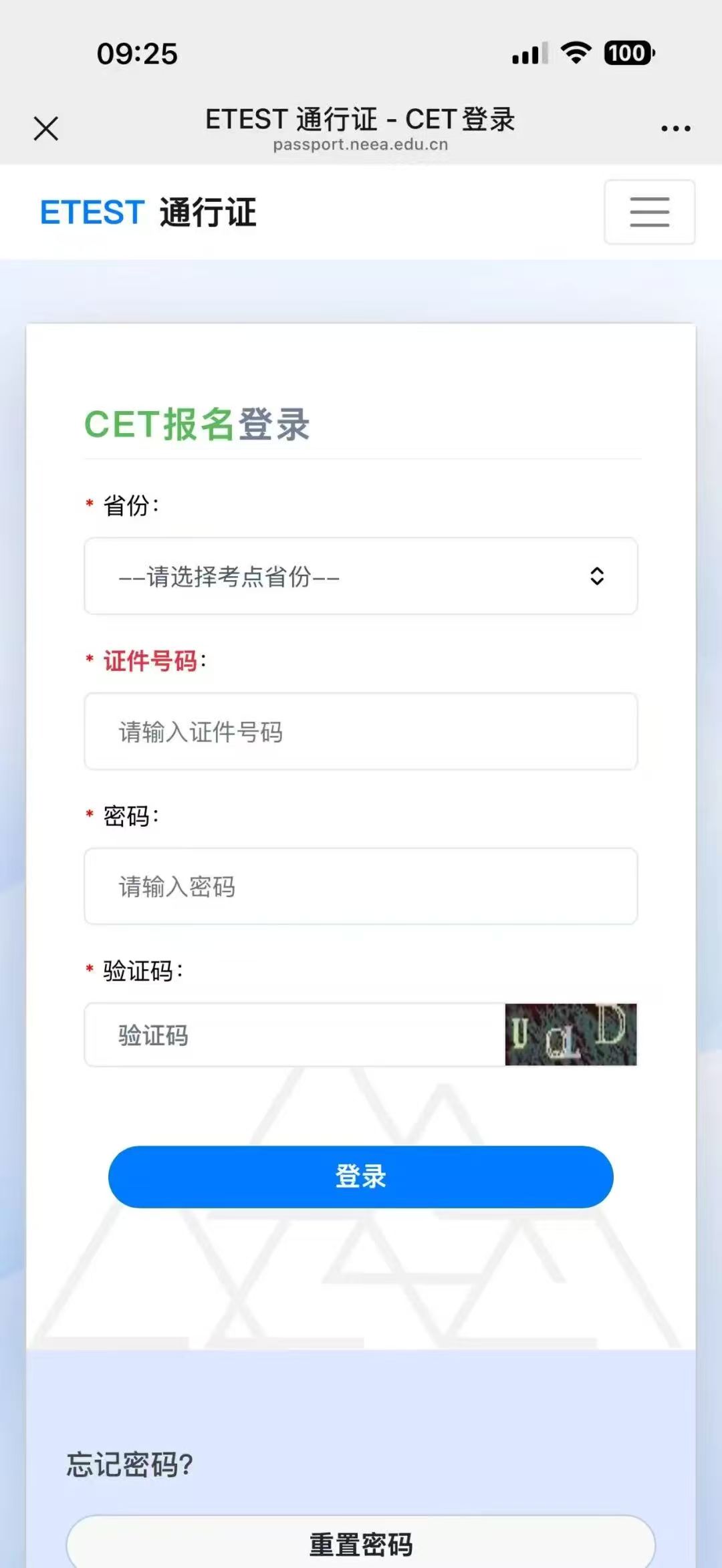Close the ETEST passport web page
The height and width of the screenshot is (1568, 722).
pyautogui.click(x=46, y=128)
